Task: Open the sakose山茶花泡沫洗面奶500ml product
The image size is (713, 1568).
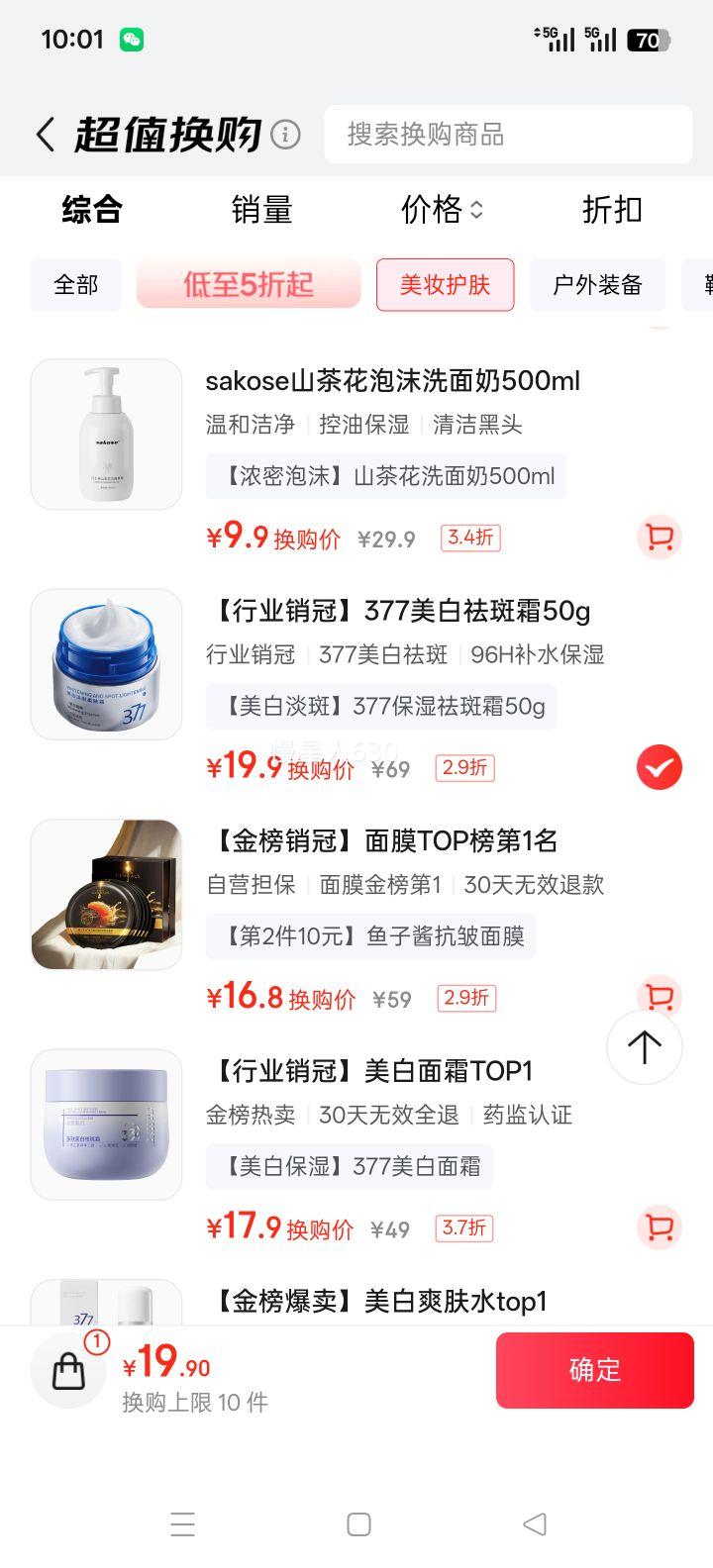Action: click(392, 381)
